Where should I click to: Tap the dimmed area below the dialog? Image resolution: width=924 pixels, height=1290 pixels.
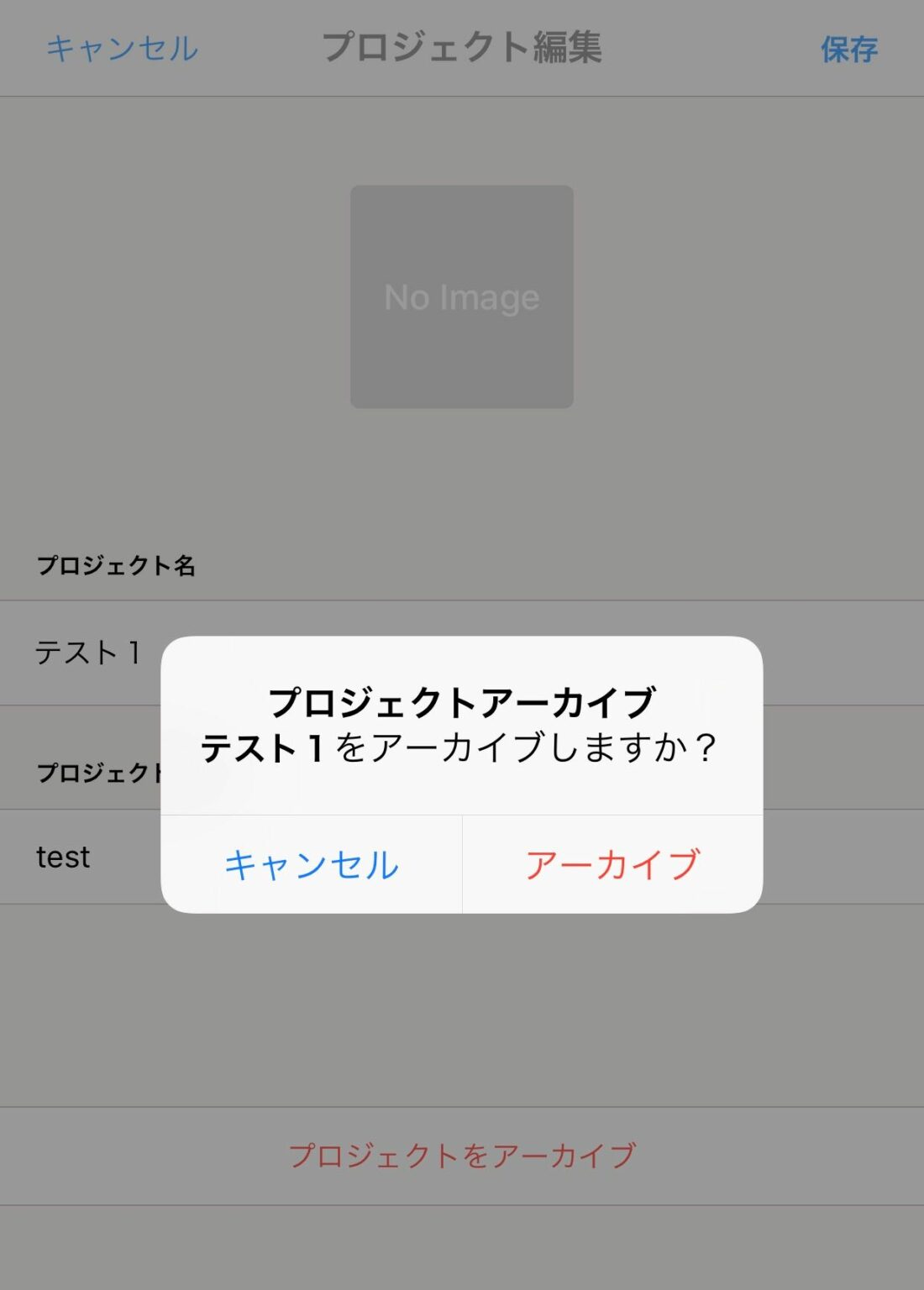click(x=461, y=1008)
